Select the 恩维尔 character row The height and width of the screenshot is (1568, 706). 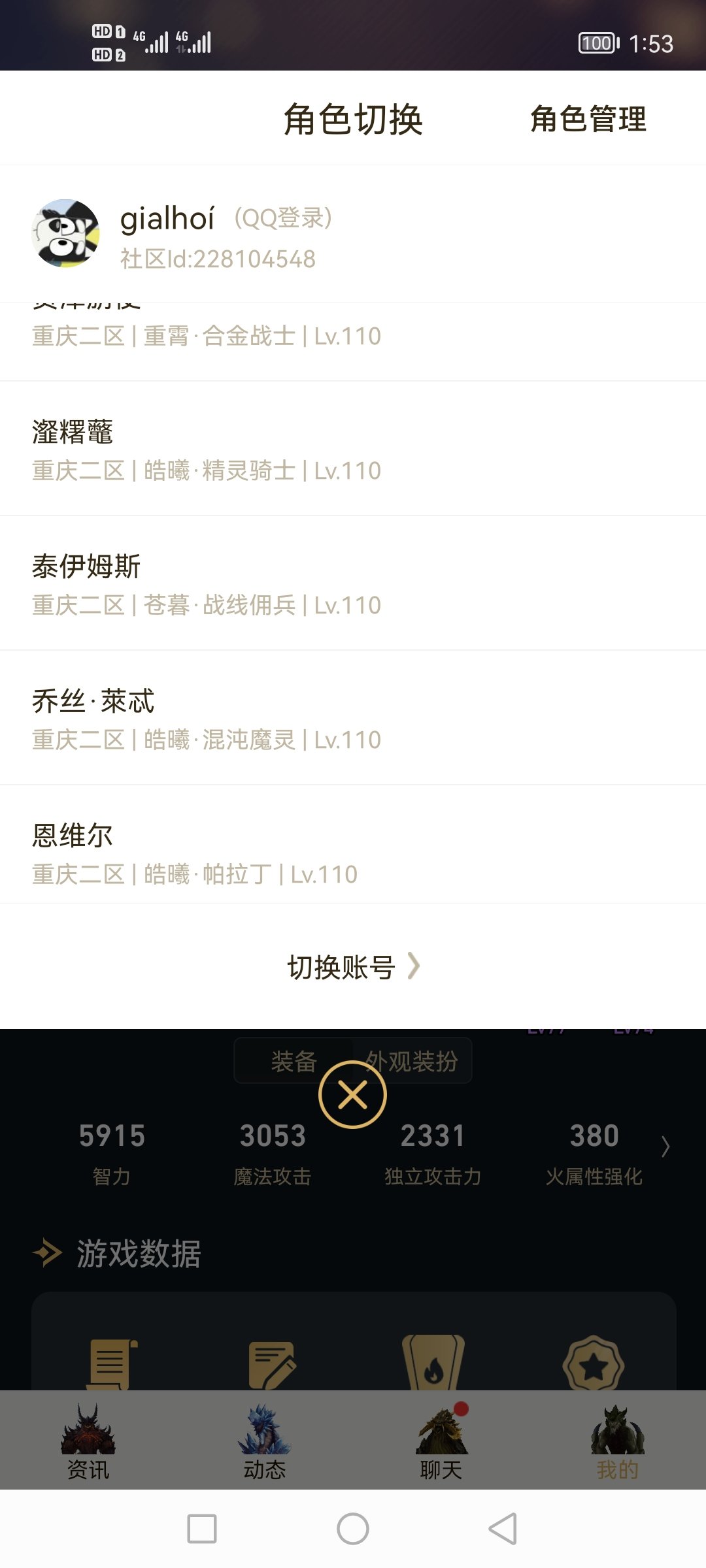pos(353,845)
